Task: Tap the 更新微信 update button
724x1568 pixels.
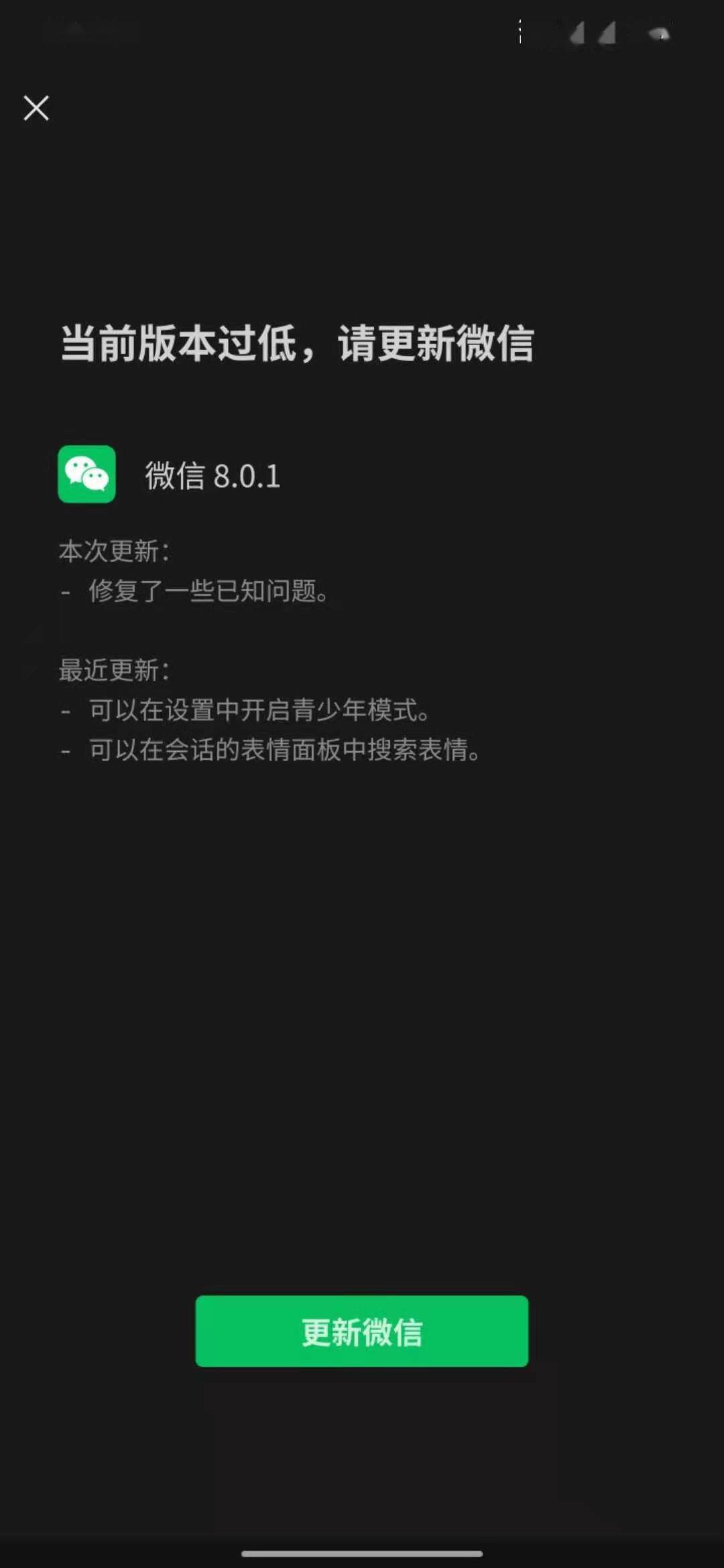Action: (362, 1332)
